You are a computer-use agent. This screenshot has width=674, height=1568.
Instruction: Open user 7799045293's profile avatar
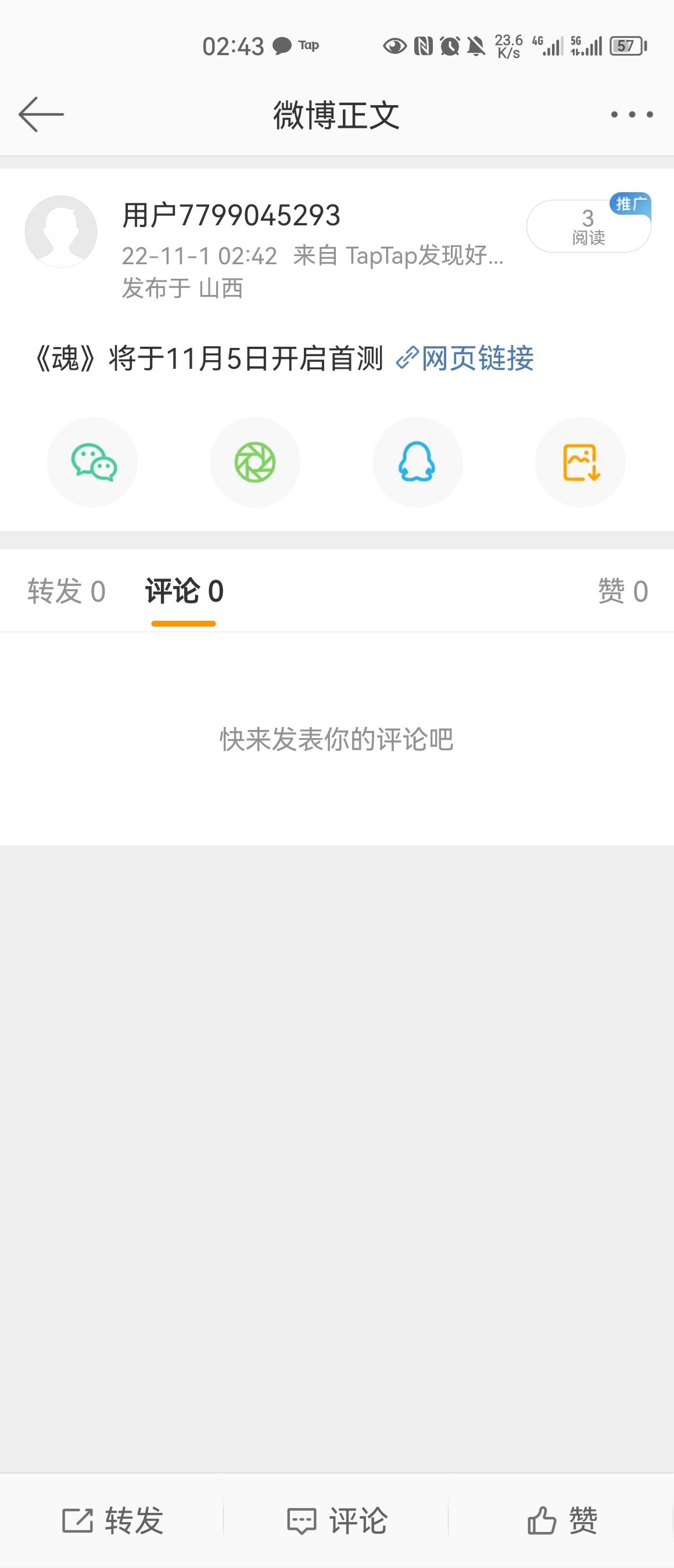[x=61, y=232]
